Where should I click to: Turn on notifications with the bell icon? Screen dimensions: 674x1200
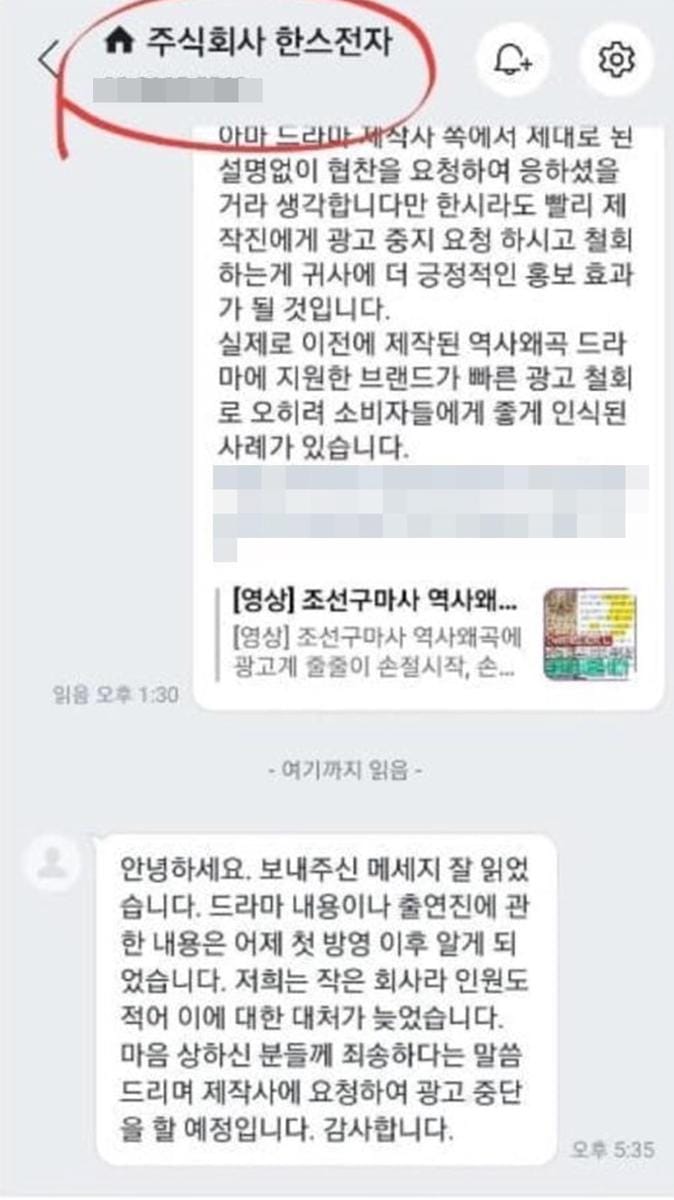coord(513,60)
